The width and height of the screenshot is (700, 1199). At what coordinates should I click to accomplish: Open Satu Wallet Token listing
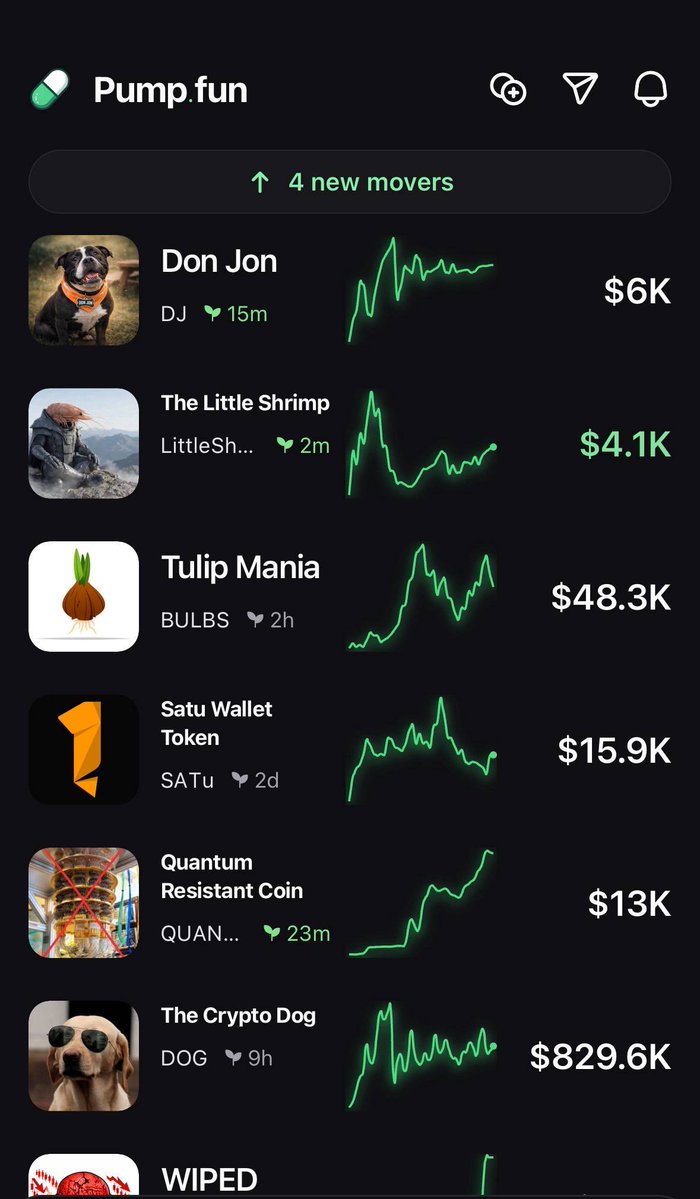[217, 723]
